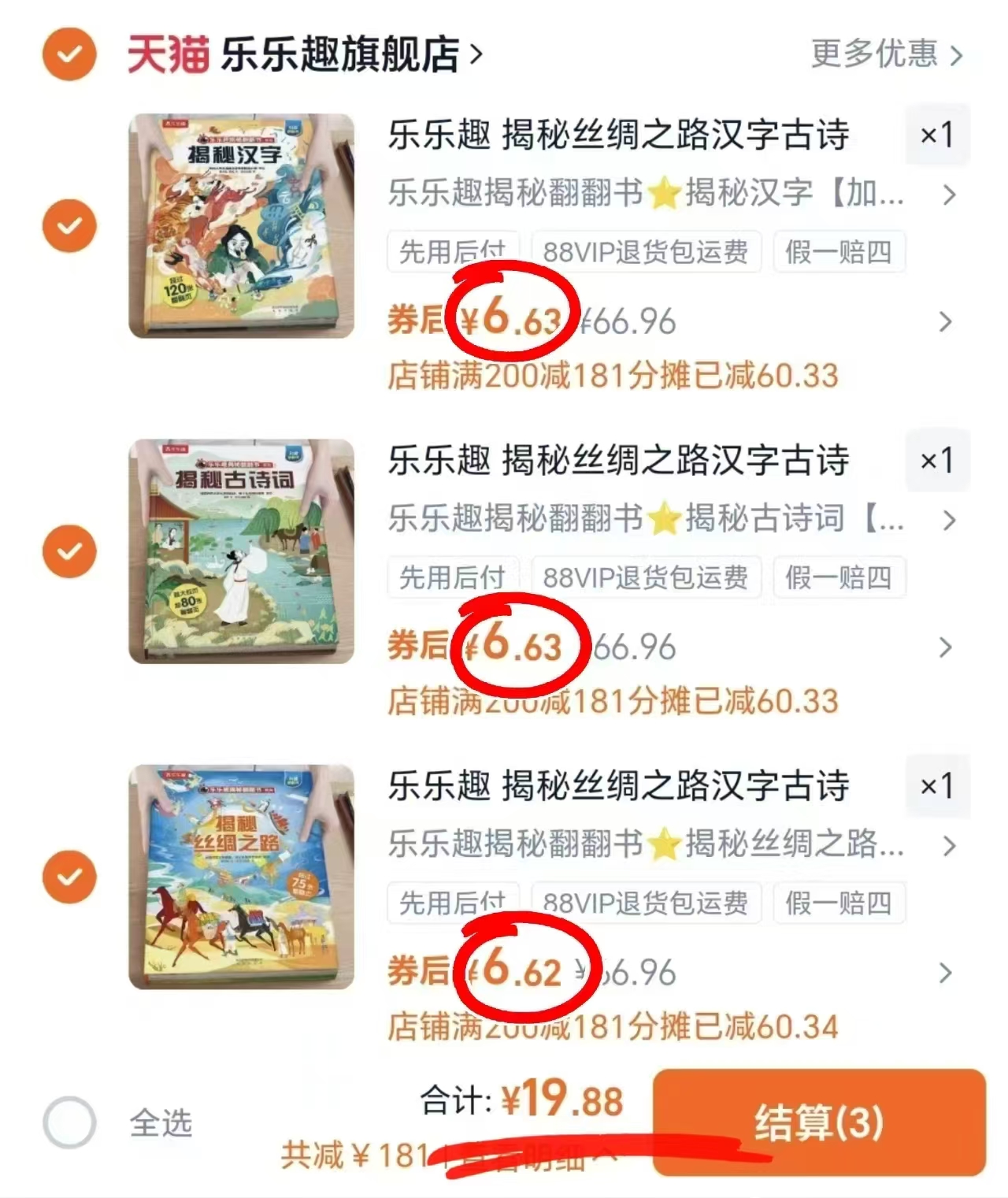
Task: Uncheck the first product selection circle
Action: 69,226
